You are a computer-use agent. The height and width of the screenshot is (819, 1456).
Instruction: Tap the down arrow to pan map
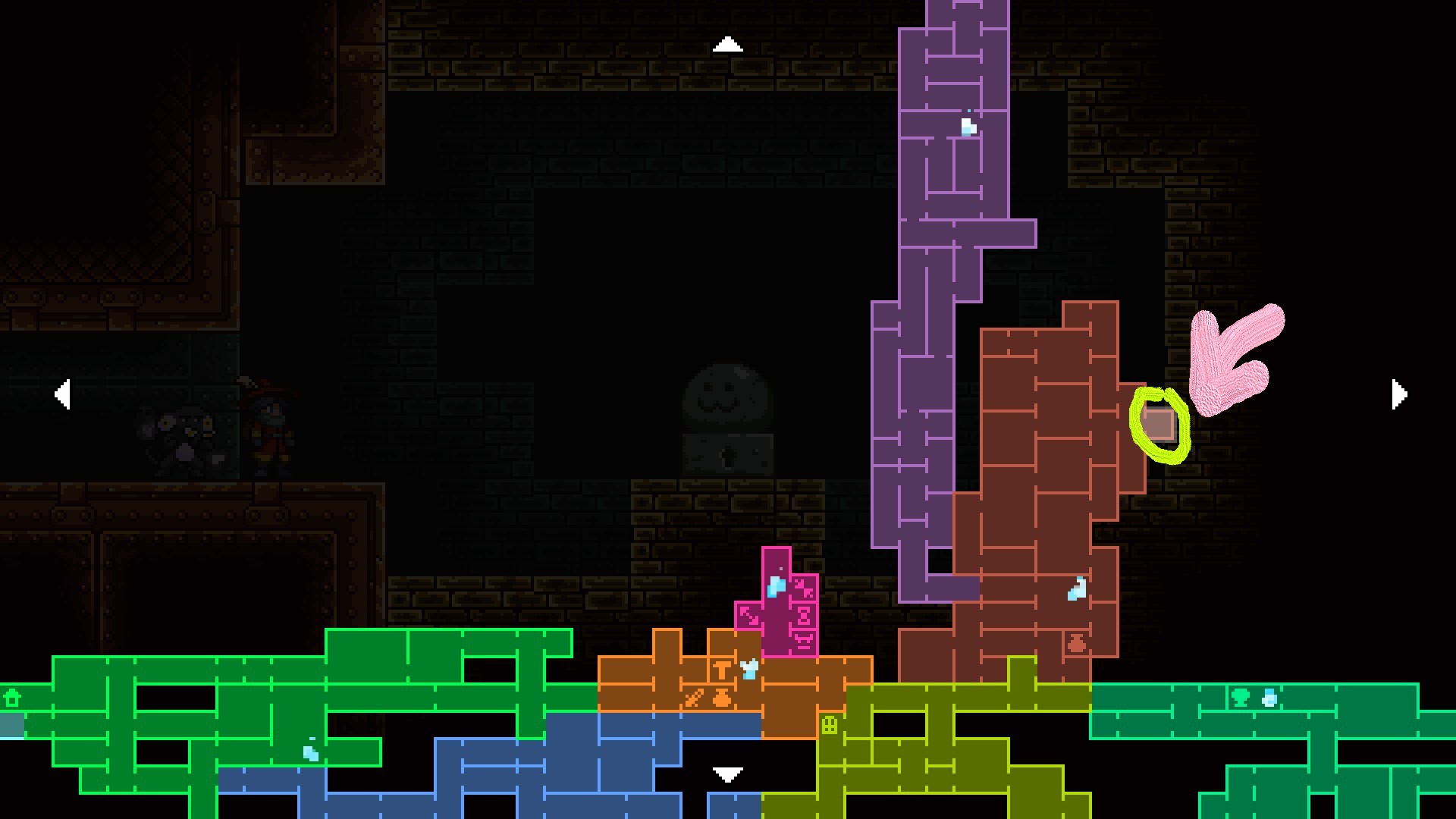[727, 774]
